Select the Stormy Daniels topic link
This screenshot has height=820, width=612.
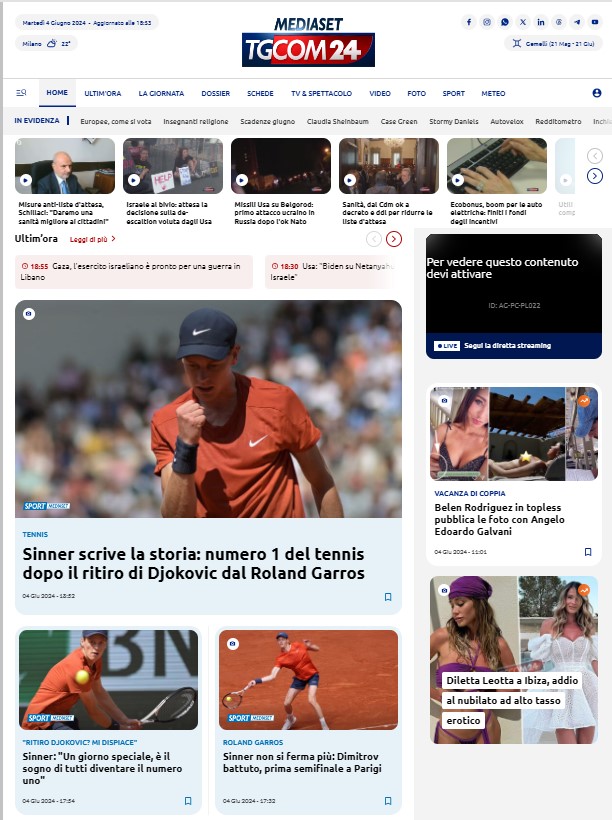coord(453,121)
